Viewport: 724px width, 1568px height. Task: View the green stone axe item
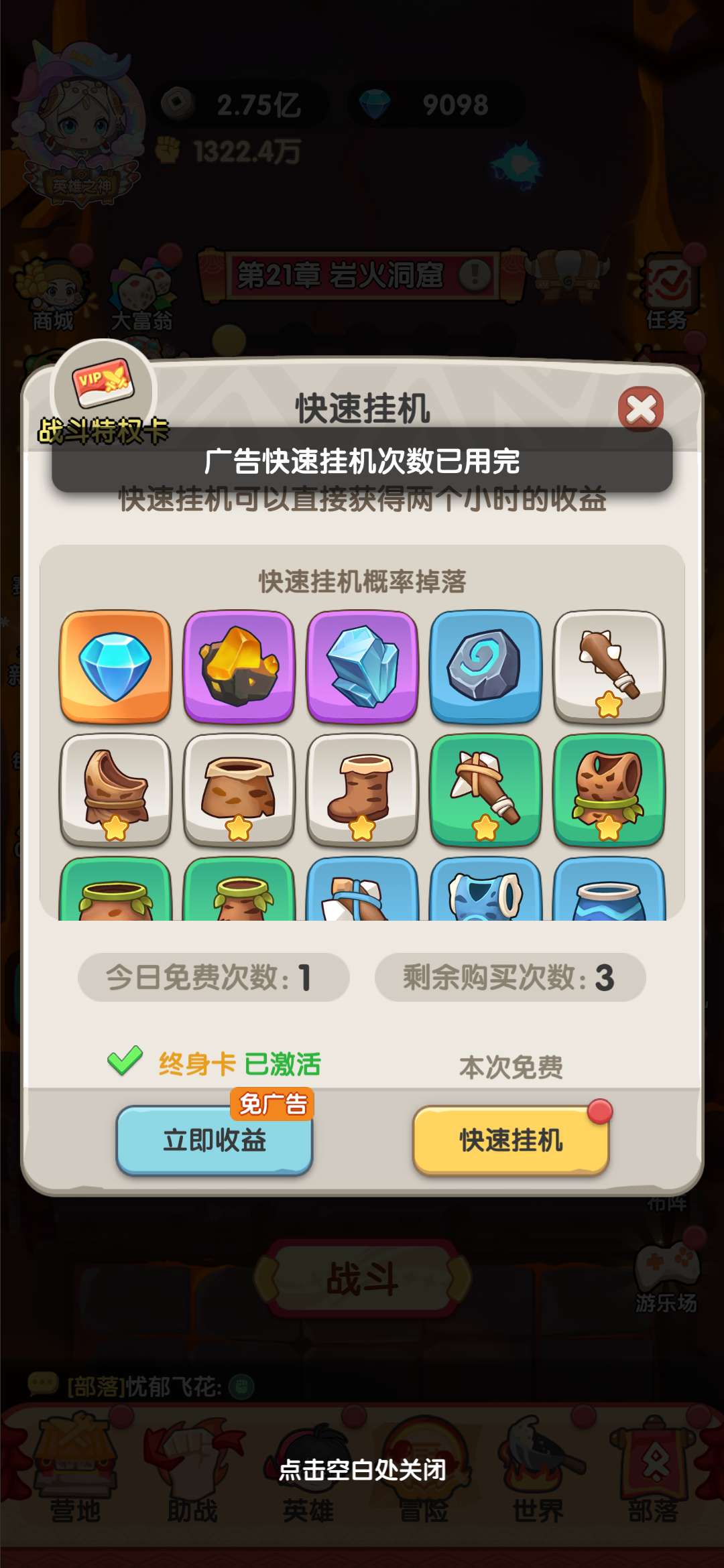[485, 791]
